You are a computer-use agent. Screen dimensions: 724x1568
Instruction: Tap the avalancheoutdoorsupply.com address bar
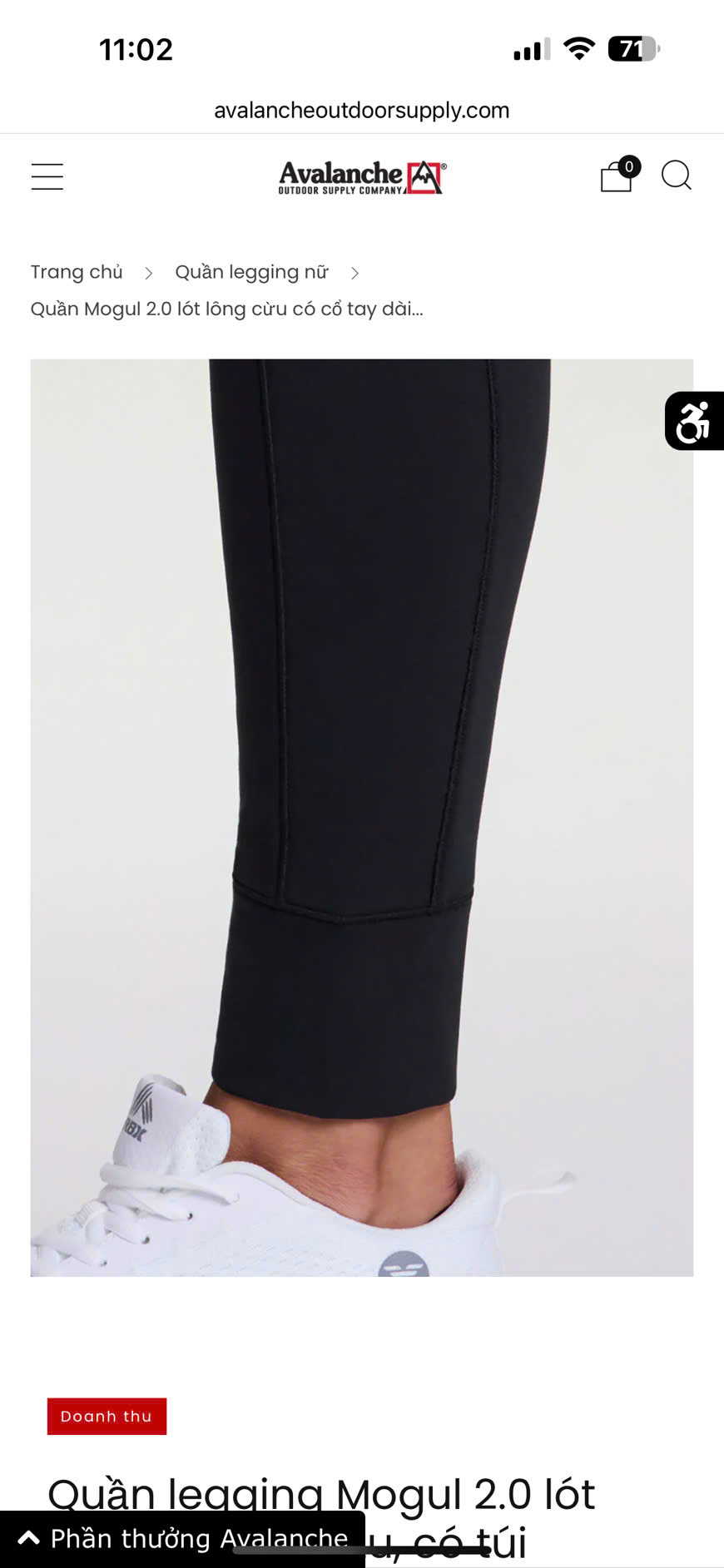pyautogui.click(x=362, y=110)
